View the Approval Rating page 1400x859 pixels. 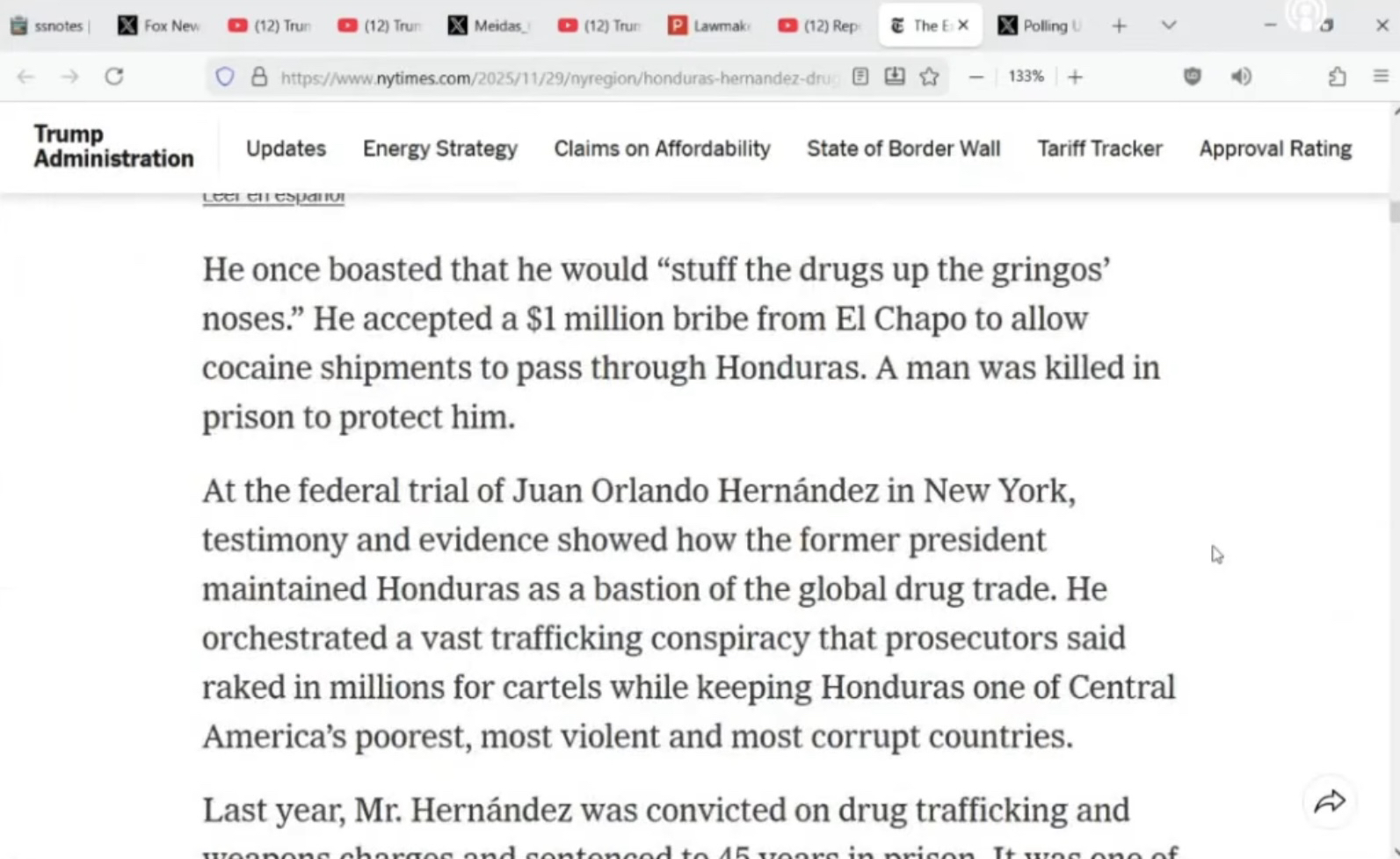1274,149
